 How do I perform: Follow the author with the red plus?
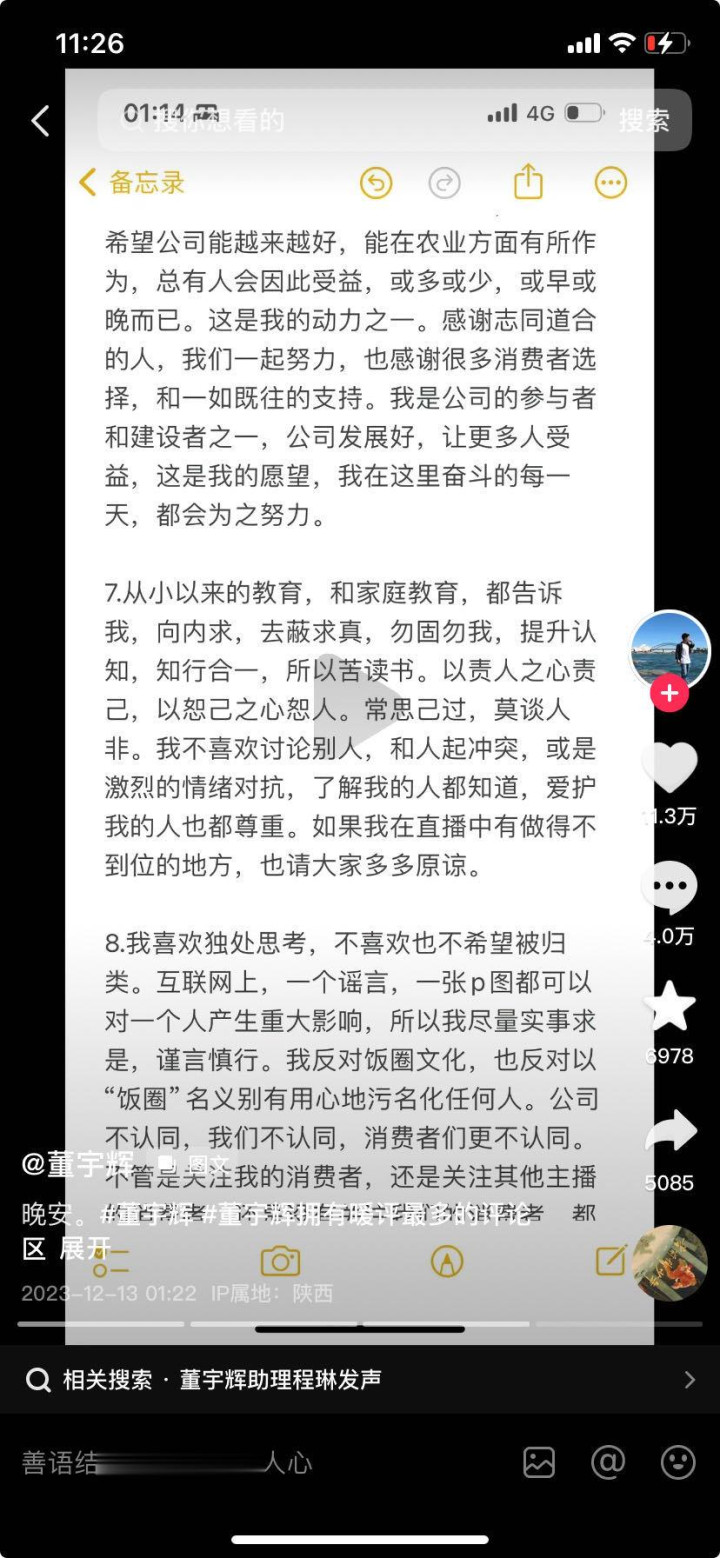(669, 692)
